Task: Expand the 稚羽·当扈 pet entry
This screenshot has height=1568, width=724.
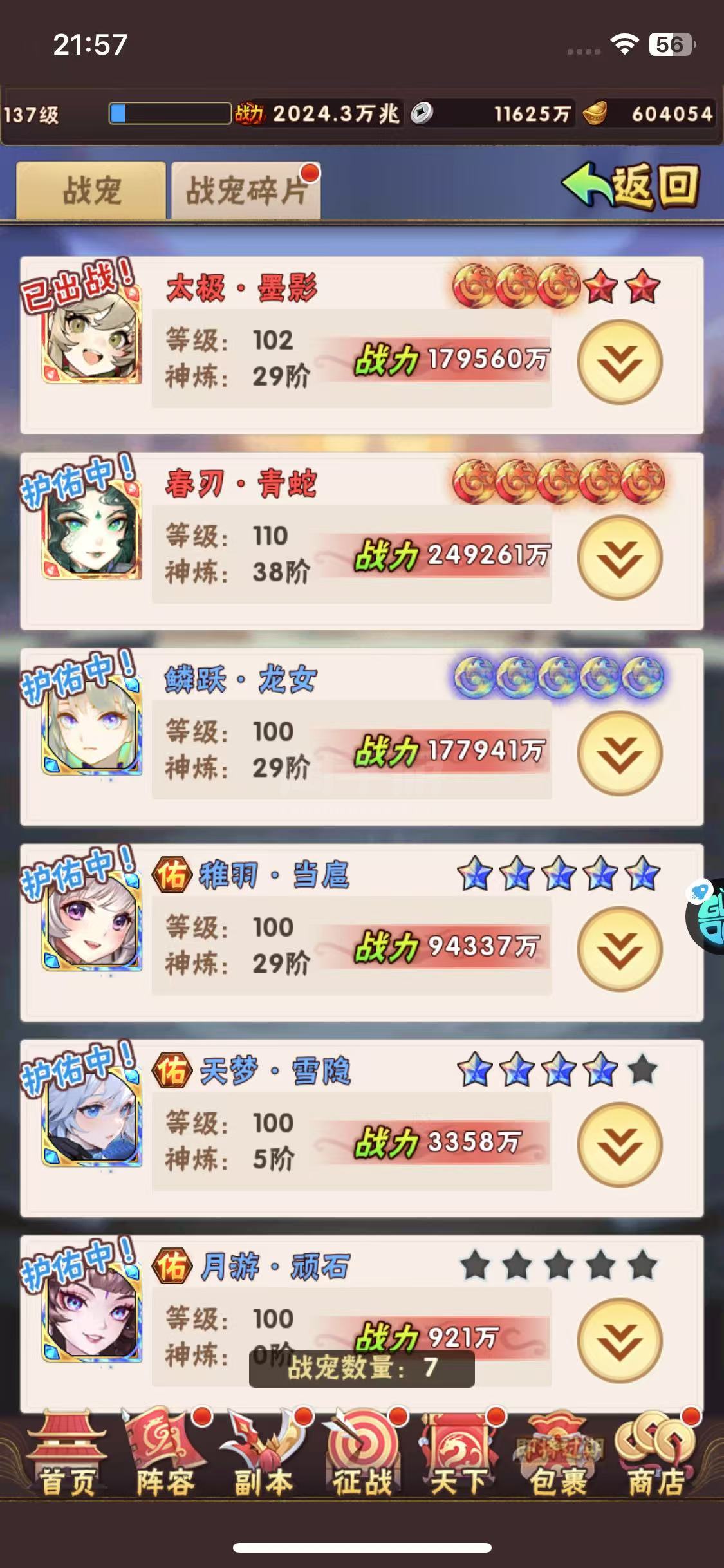Action: coord(620,949)
